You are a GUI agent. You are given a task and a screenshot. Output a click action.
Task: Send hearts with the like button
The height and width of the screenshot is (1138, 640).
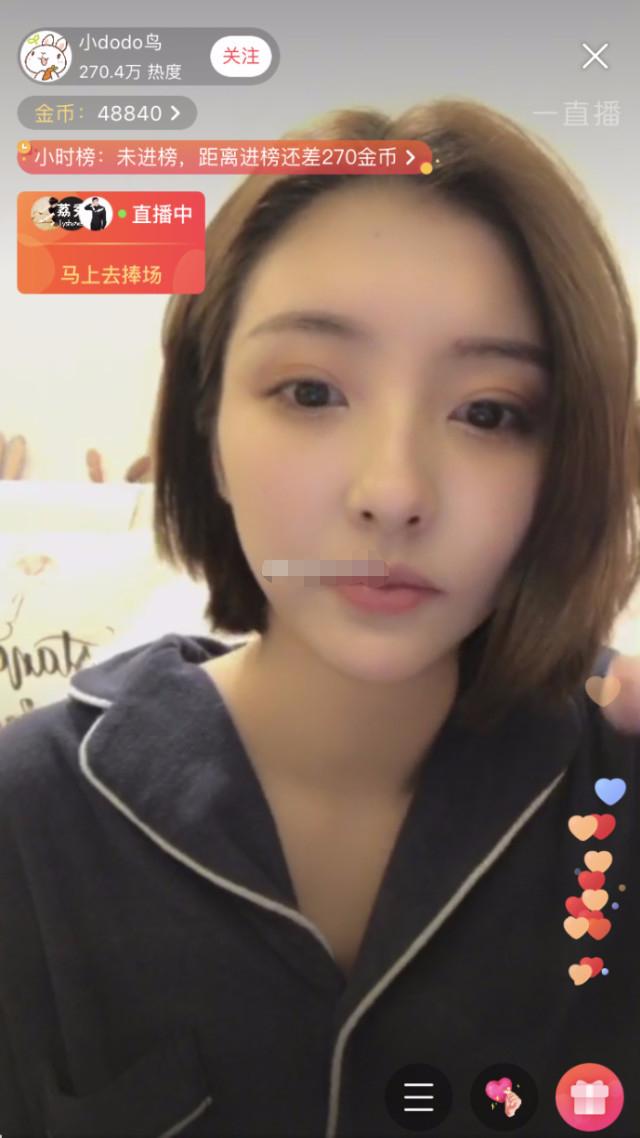point(504,1097)
